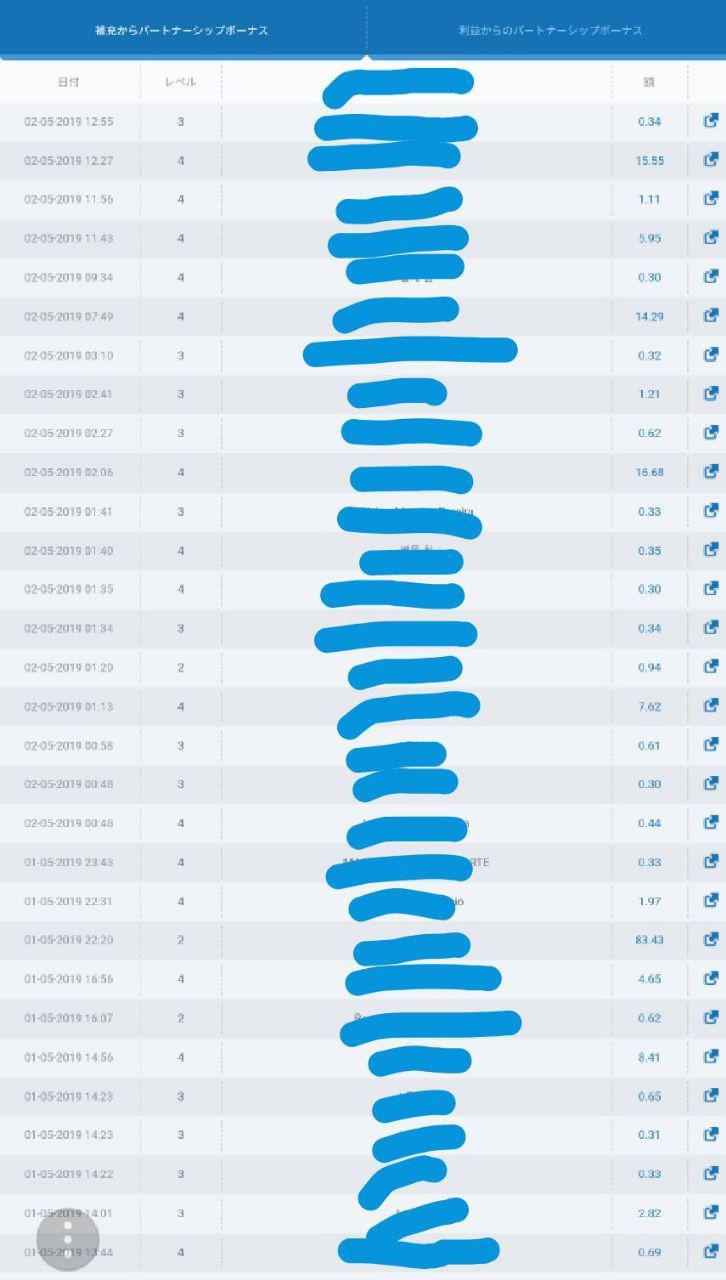Open the link icon for amount 1.97

[x=711, y=901]
